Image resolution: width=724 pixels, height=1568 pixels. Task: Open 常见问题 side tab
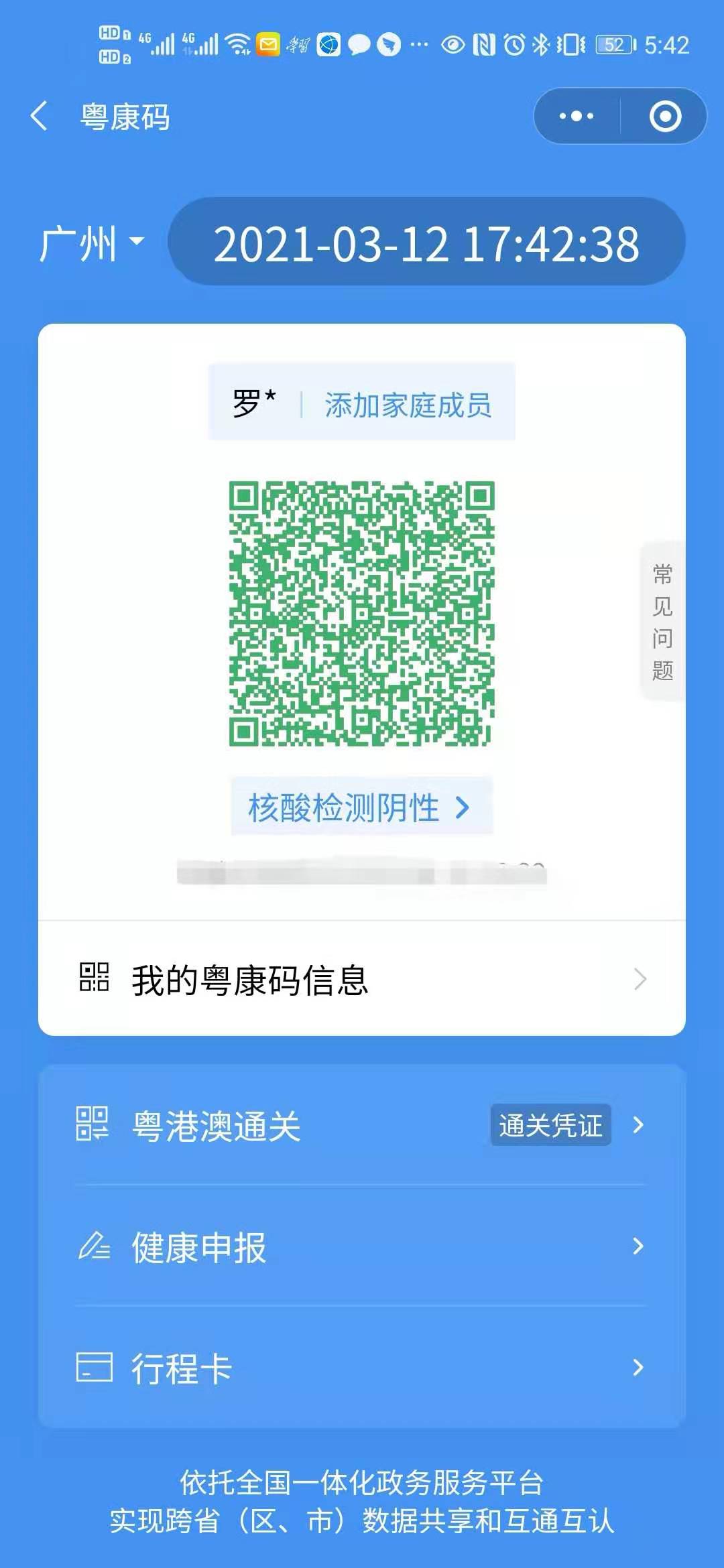(662, 622)
